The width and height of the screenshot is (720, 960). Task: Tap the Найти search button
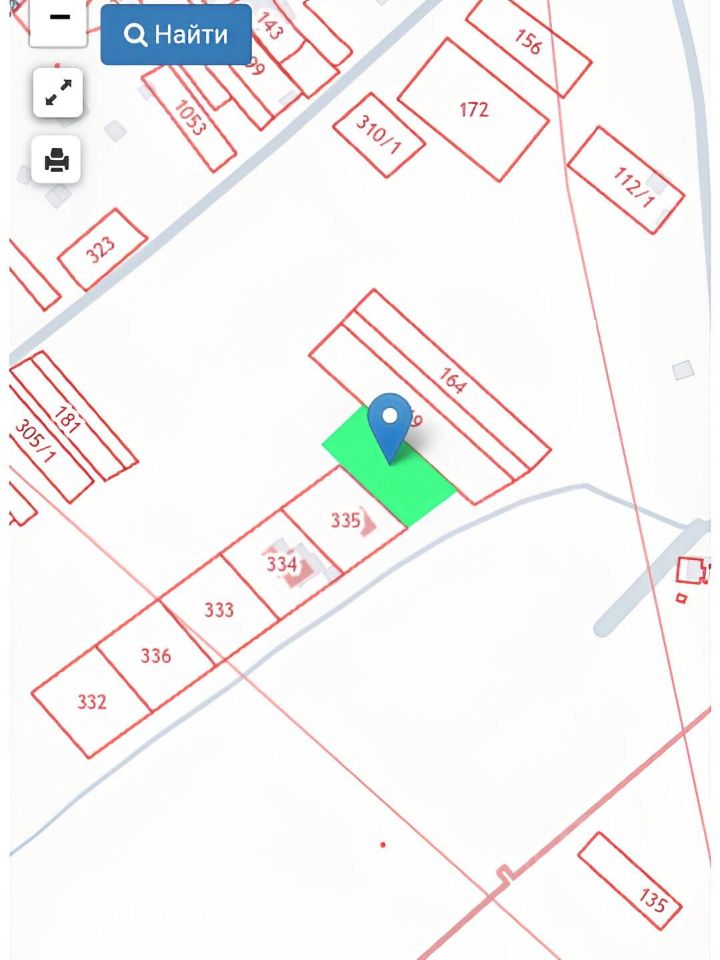pyautogui.click(x=176, y=35)
